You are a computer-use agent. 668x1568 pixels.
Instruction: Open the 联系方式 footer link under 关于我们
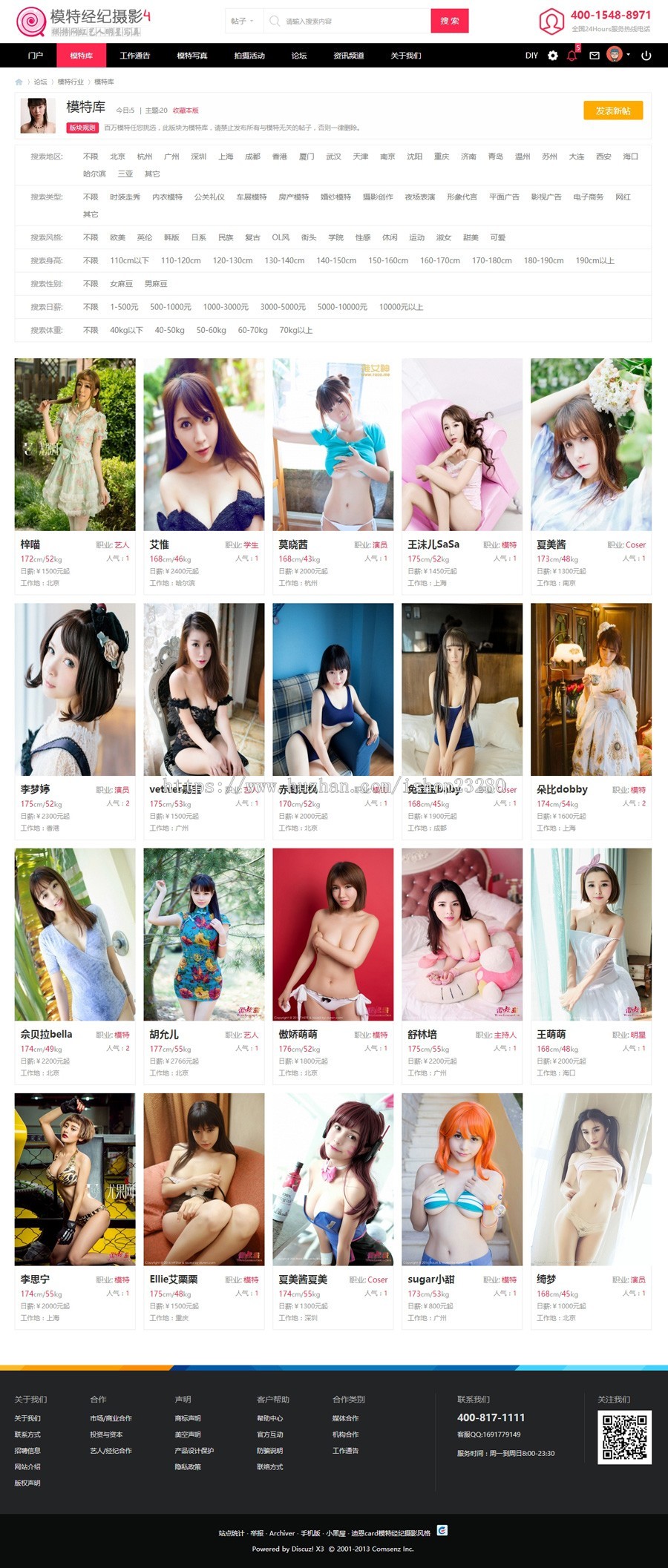(27, 1434)
